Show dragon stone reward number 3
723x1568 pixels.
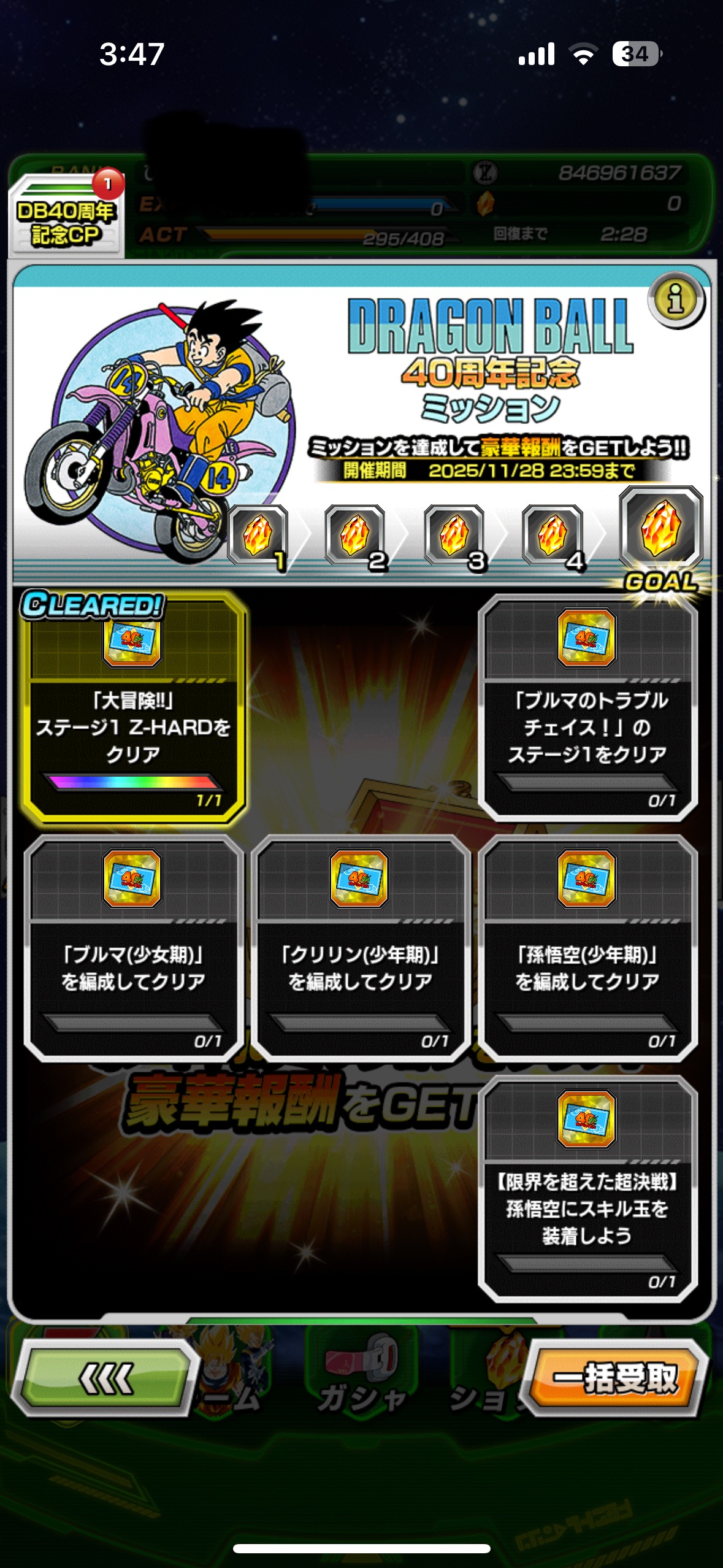454,535
